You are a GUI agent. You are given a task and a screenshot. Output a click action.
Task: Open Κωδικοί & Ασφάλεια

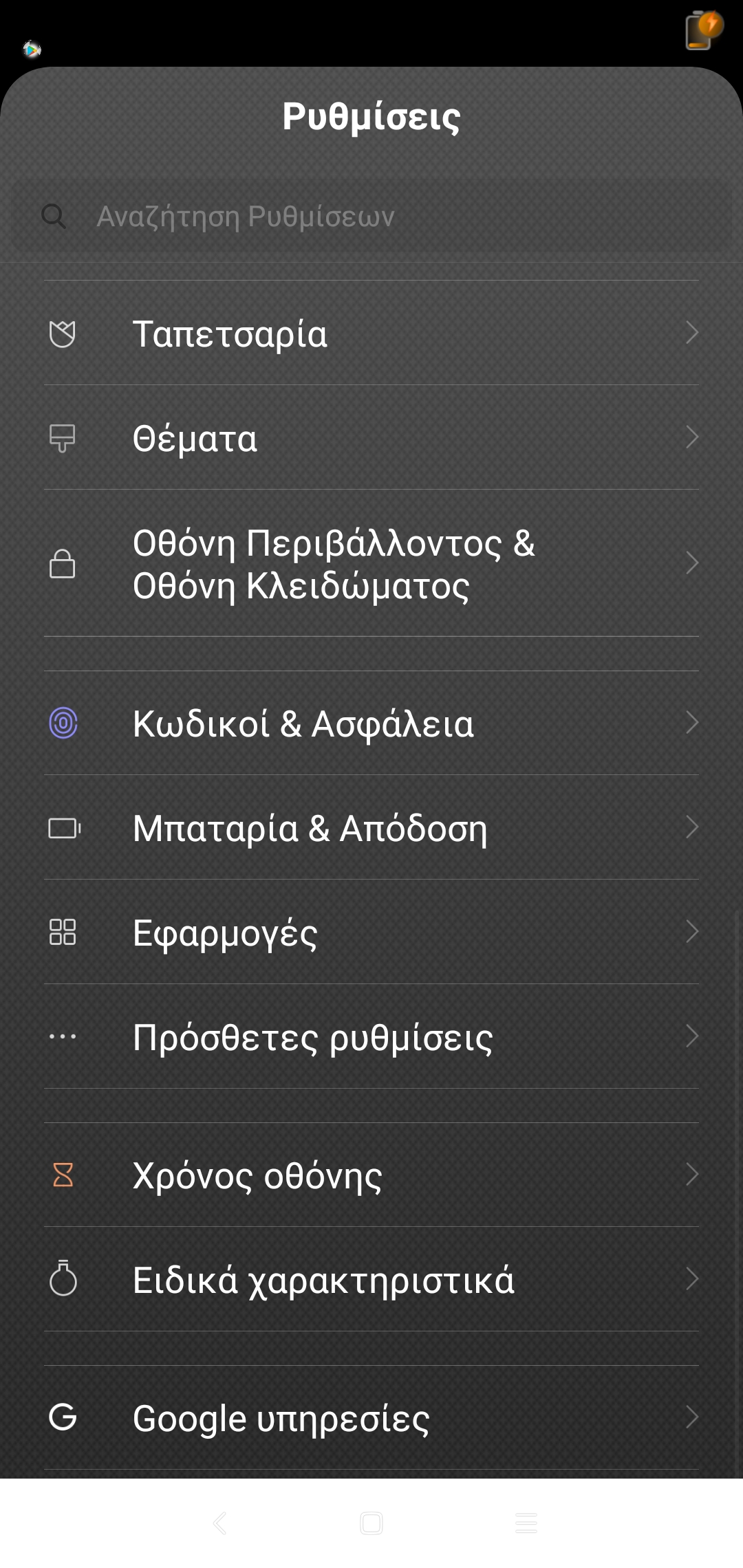point(371,723)
